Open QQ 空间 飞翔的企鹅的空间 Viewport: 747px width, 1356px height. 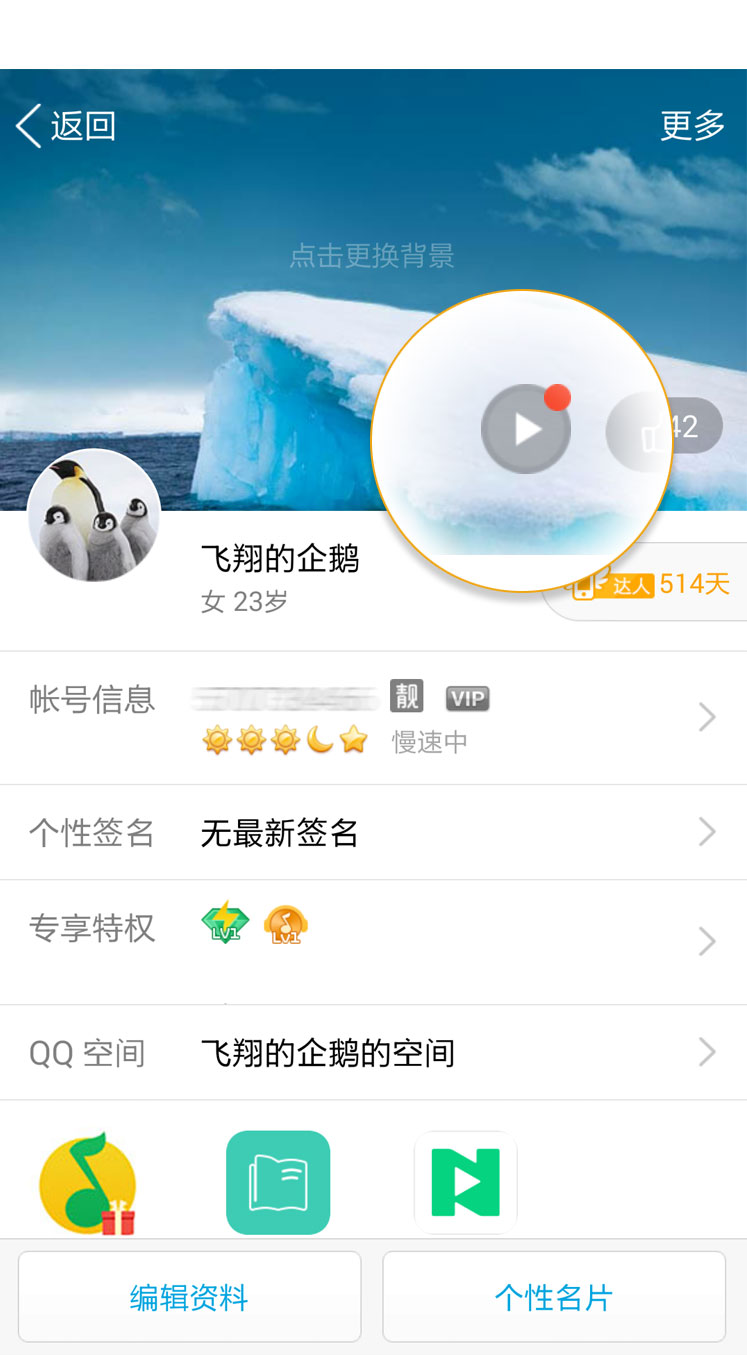point(373,1052)
